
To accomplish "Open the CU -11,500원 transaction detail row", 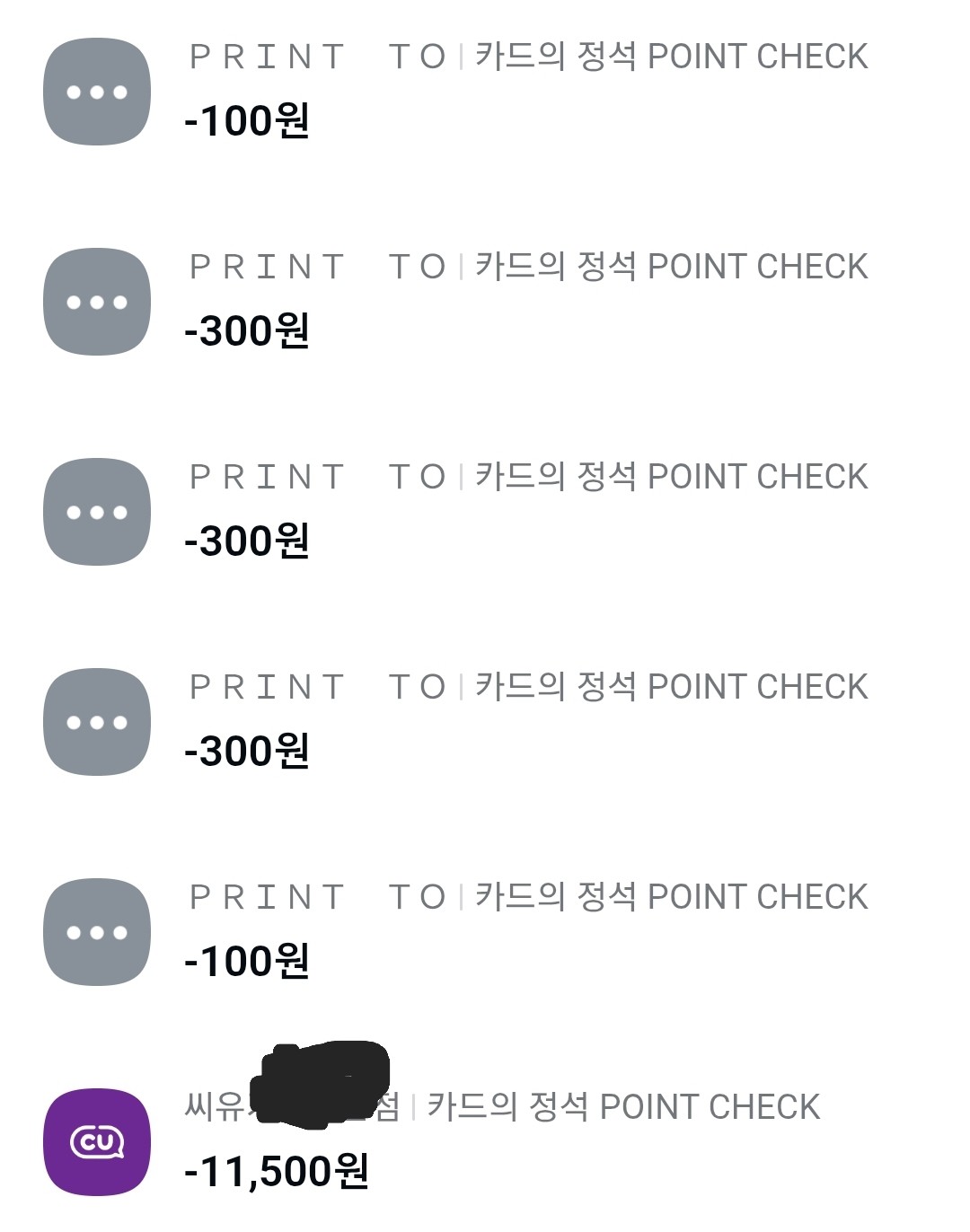I will [485, 1139].
